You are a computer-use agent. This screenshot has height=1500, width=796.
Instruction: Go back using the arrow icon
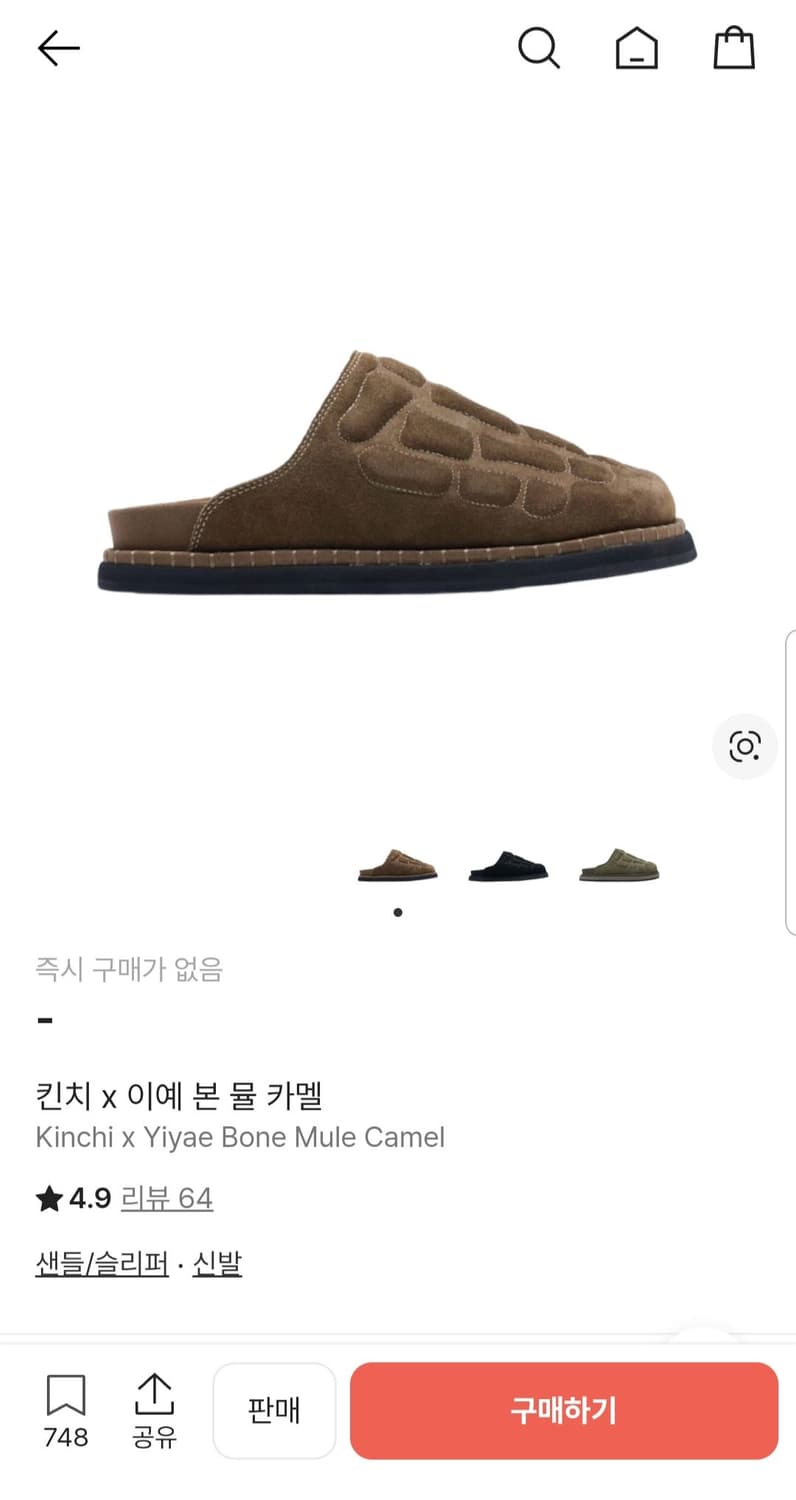(57, 47)
